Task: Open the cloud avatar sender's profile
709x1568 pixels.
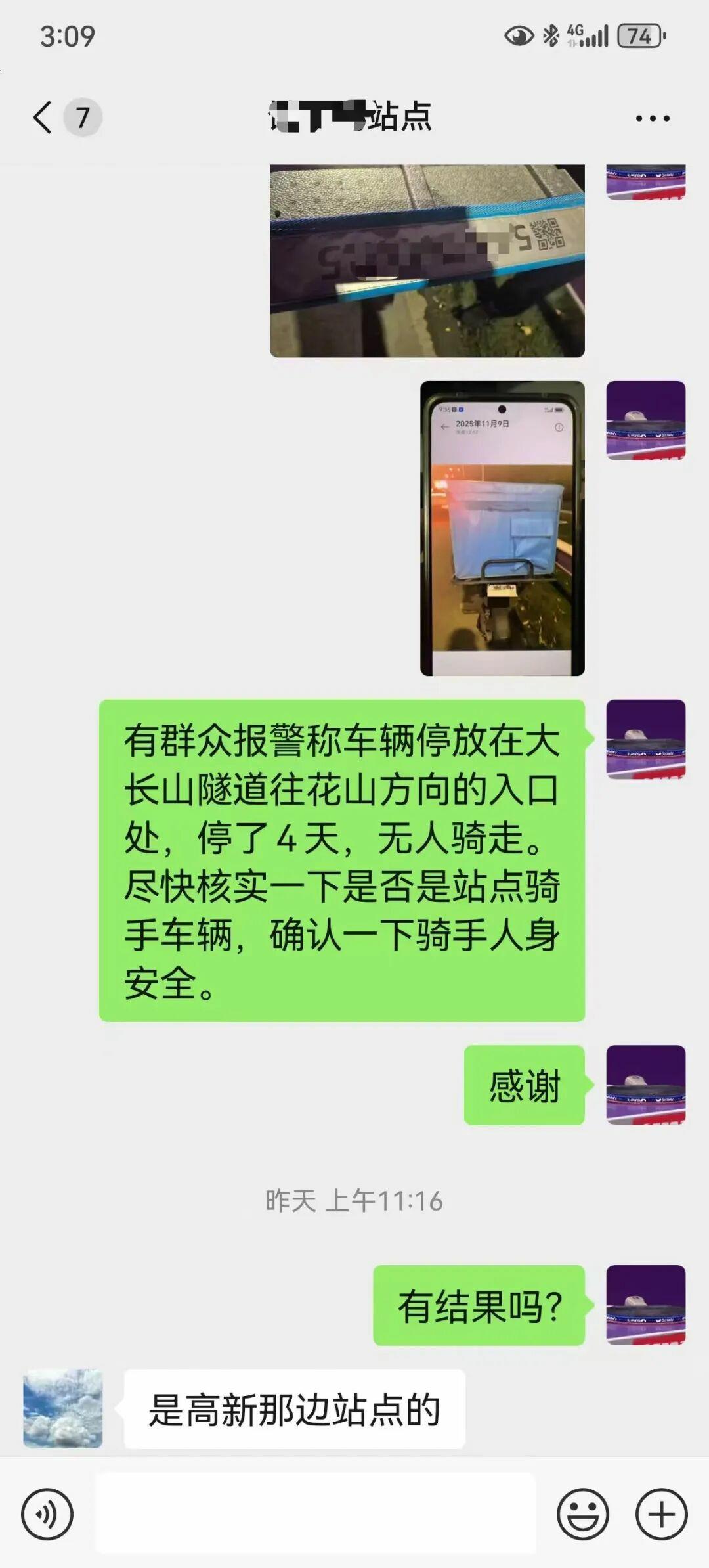Action: [x=63, y=1408]
